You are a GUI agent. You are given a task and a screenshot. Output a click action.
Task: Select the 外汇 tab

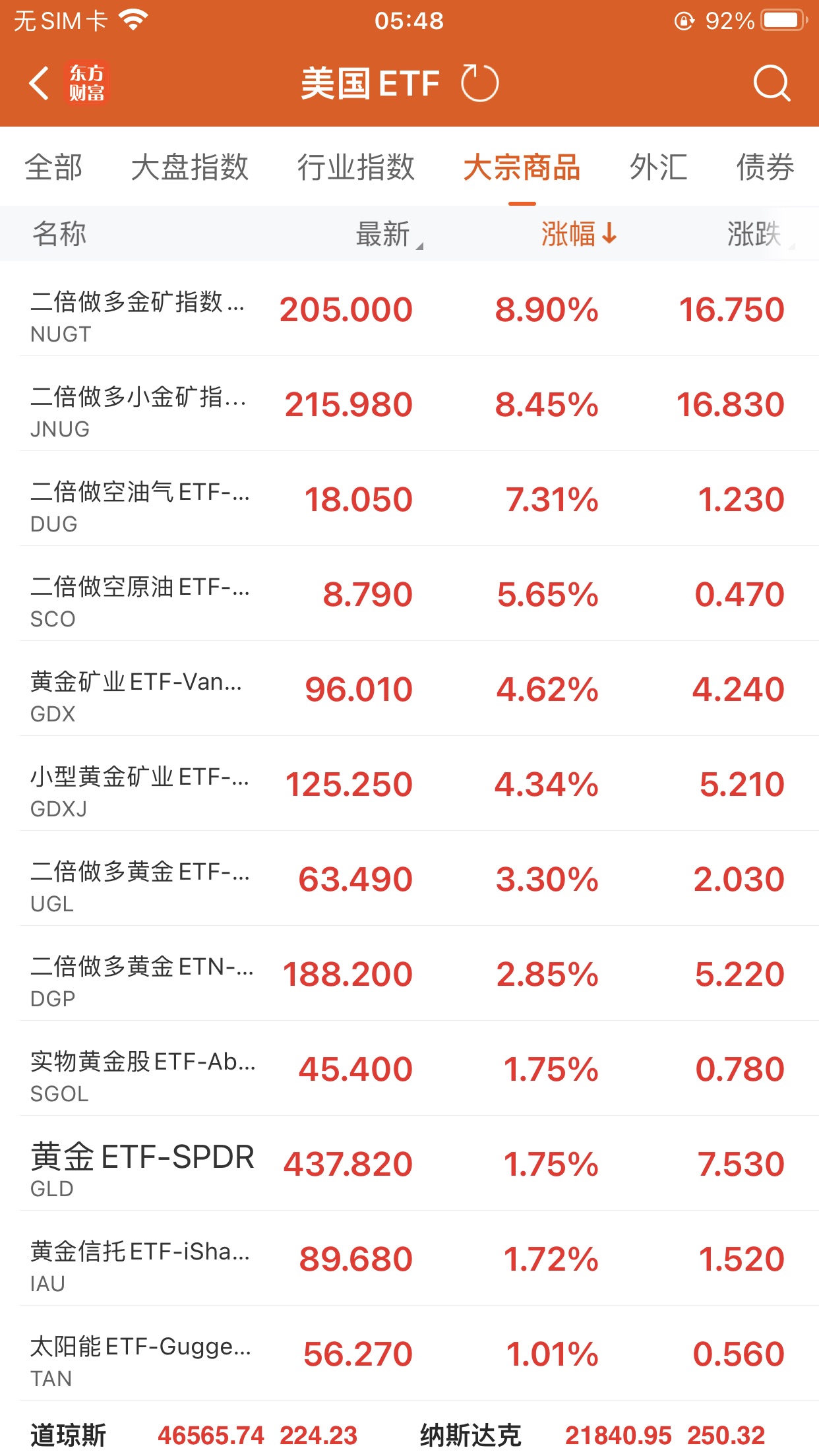(658, 167)
